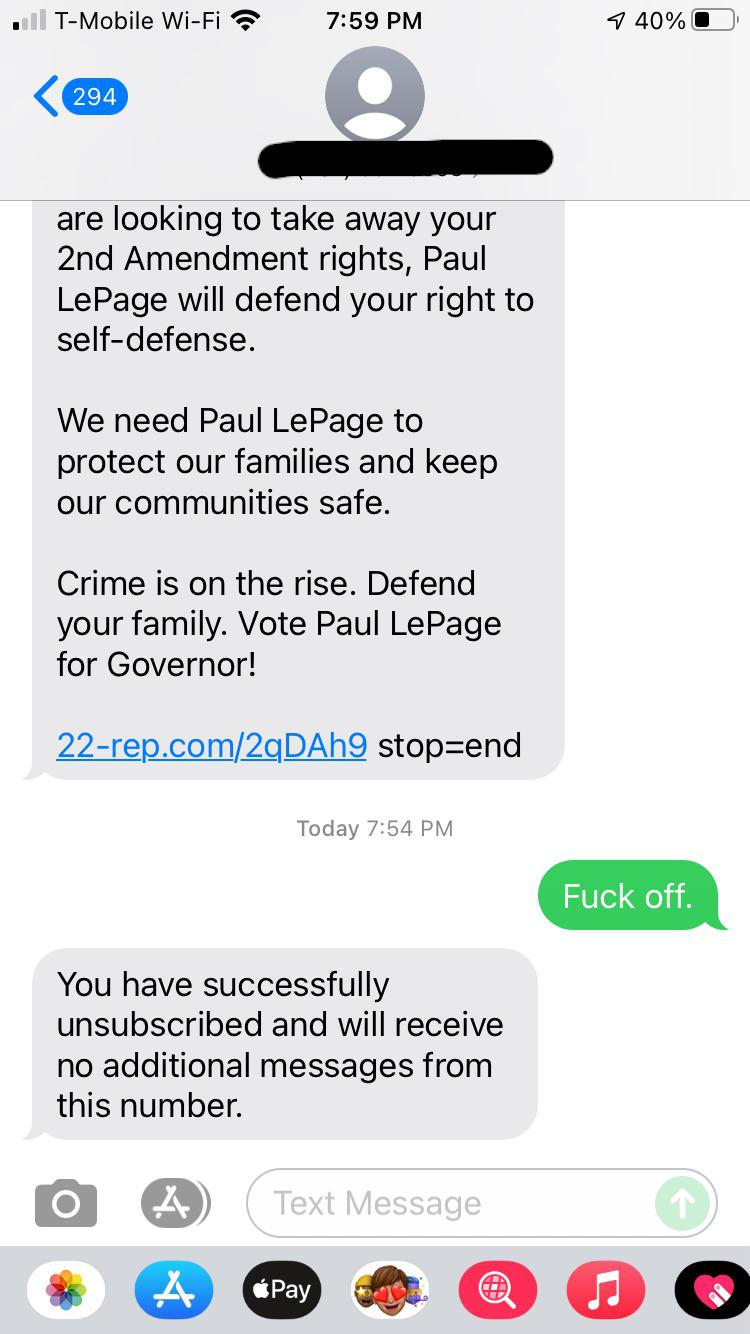Open the camera to attach a photo
Image resolution: width=750 pixels, height=1334 pixels.
coord(66,1202)
